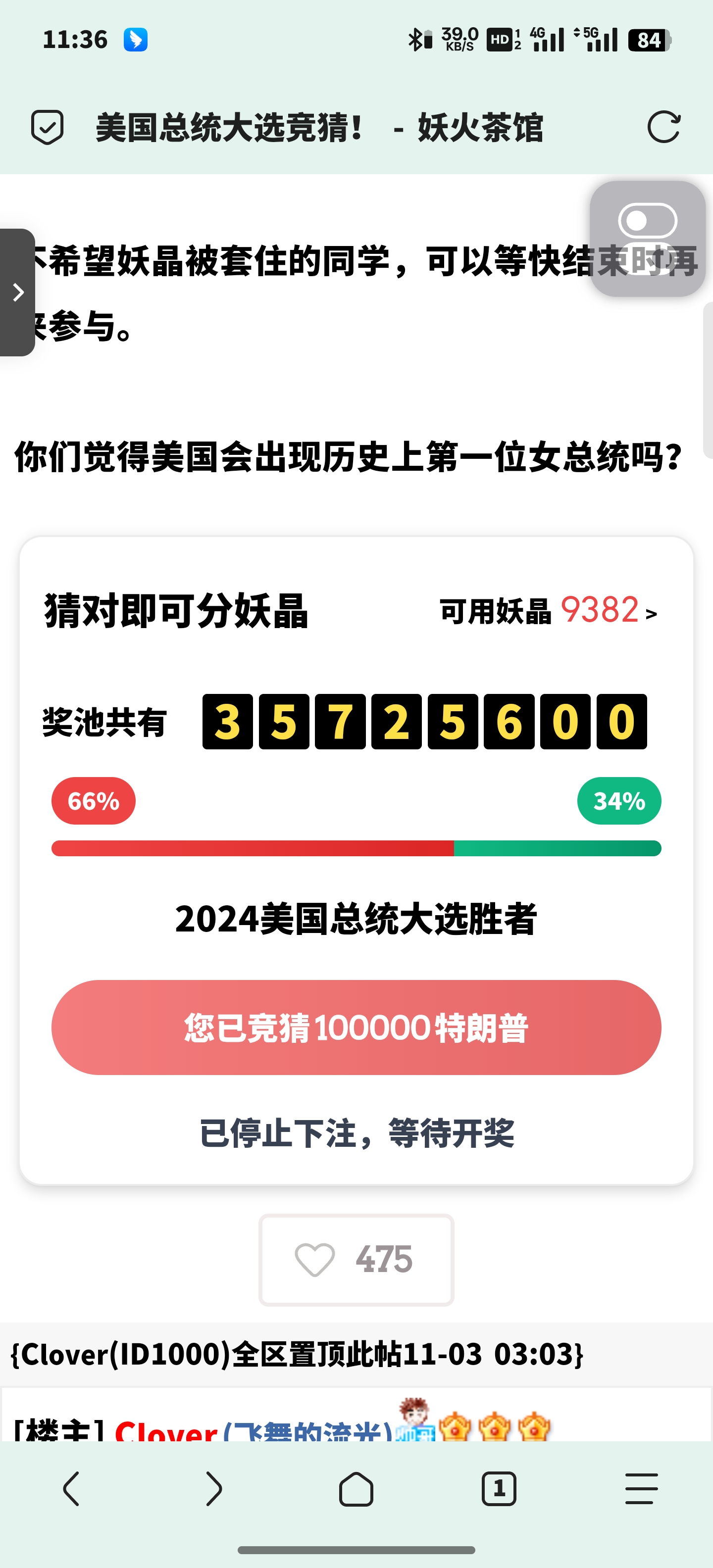Tap the security shield icon

(48, 127)
